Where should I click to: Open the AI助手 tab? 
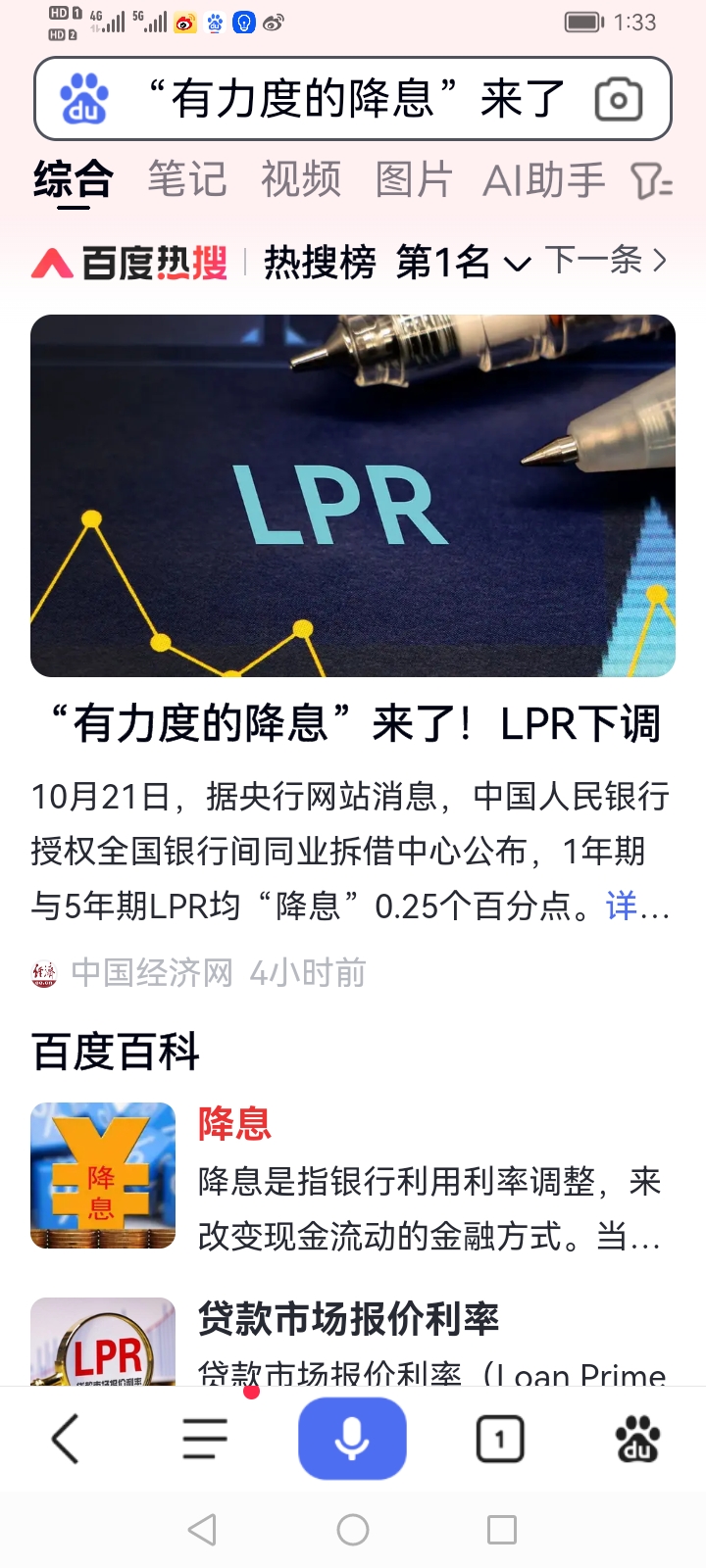tap(545, 181)
